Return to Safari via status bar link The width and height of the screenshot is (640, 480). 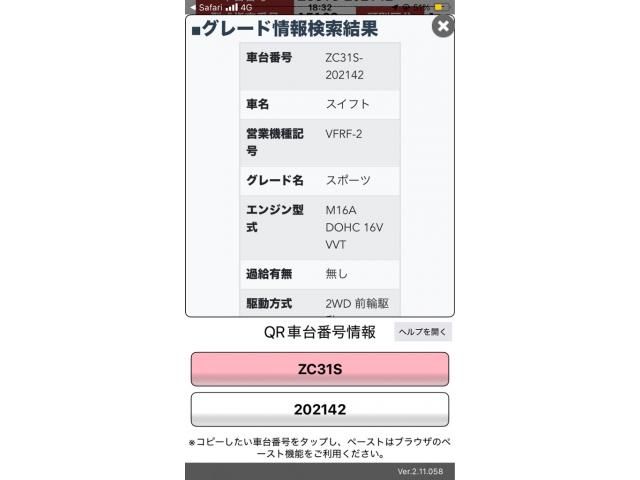click(x=208, y=7)
